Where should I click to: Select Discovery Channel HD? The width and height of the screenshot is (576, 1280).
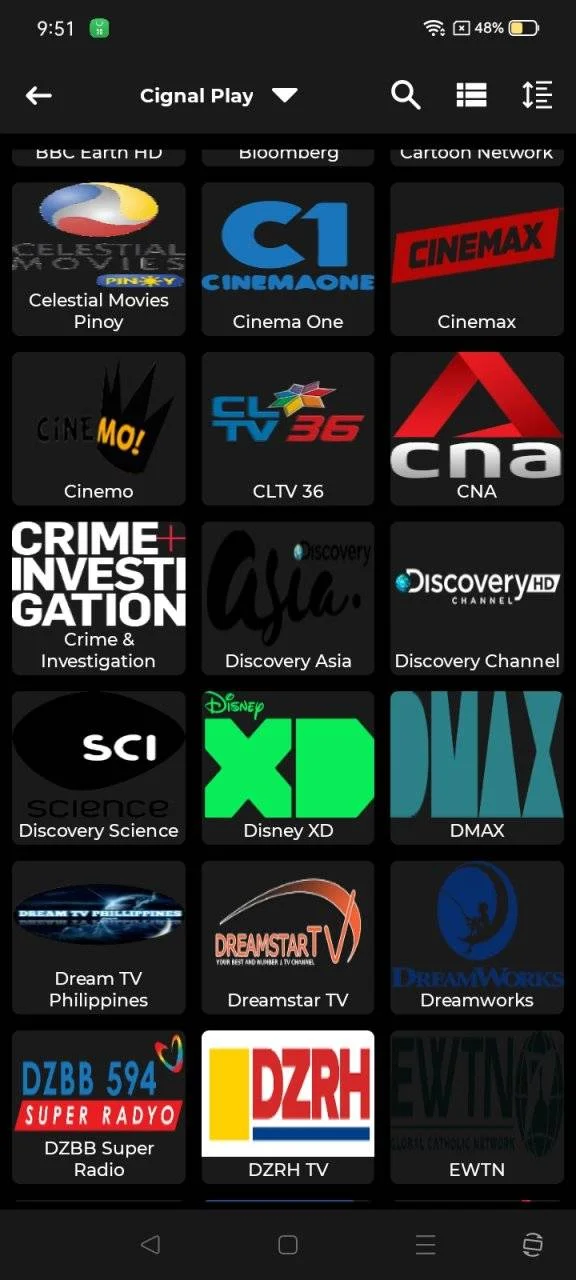pyautogui.click(x=477, y=598)
